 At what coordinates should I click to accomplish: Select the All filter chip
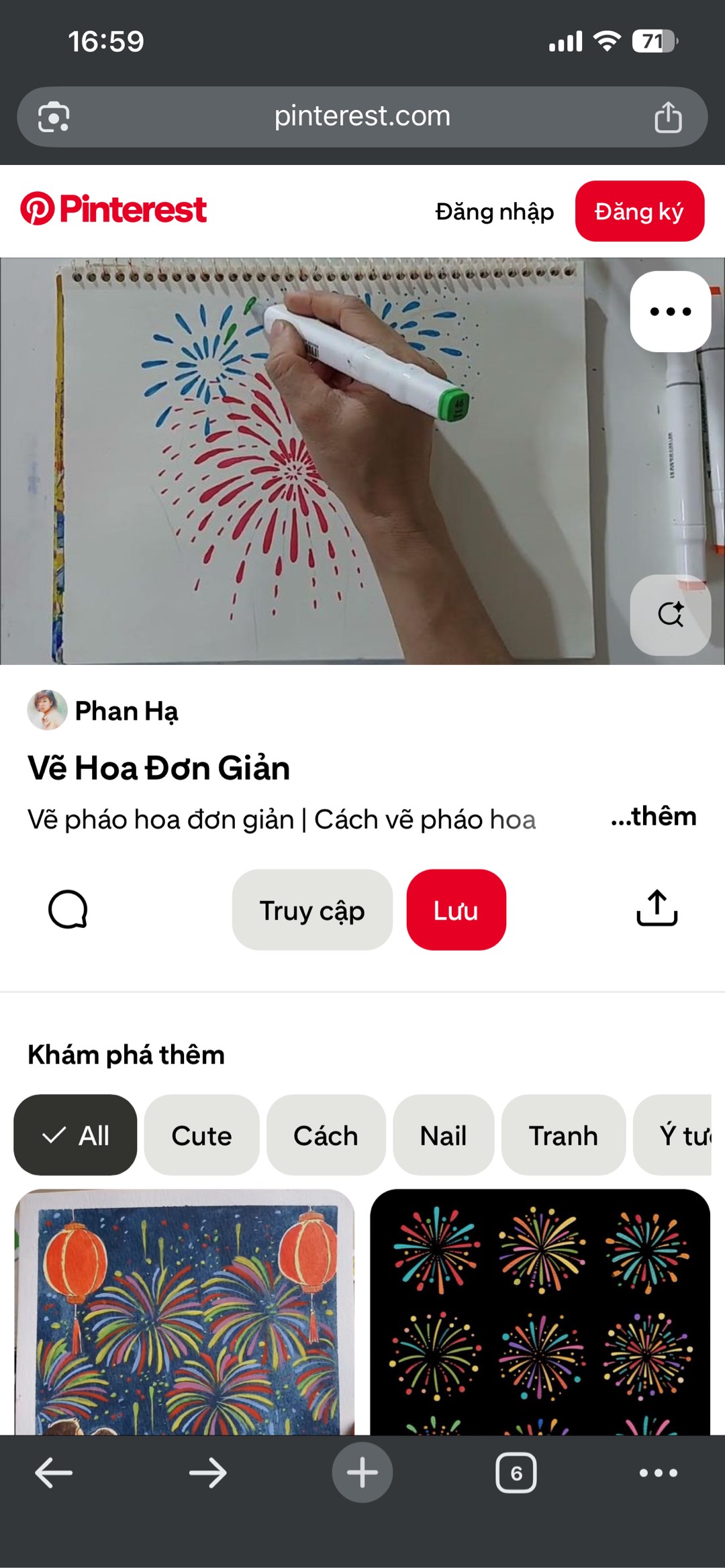point(75,1135)
